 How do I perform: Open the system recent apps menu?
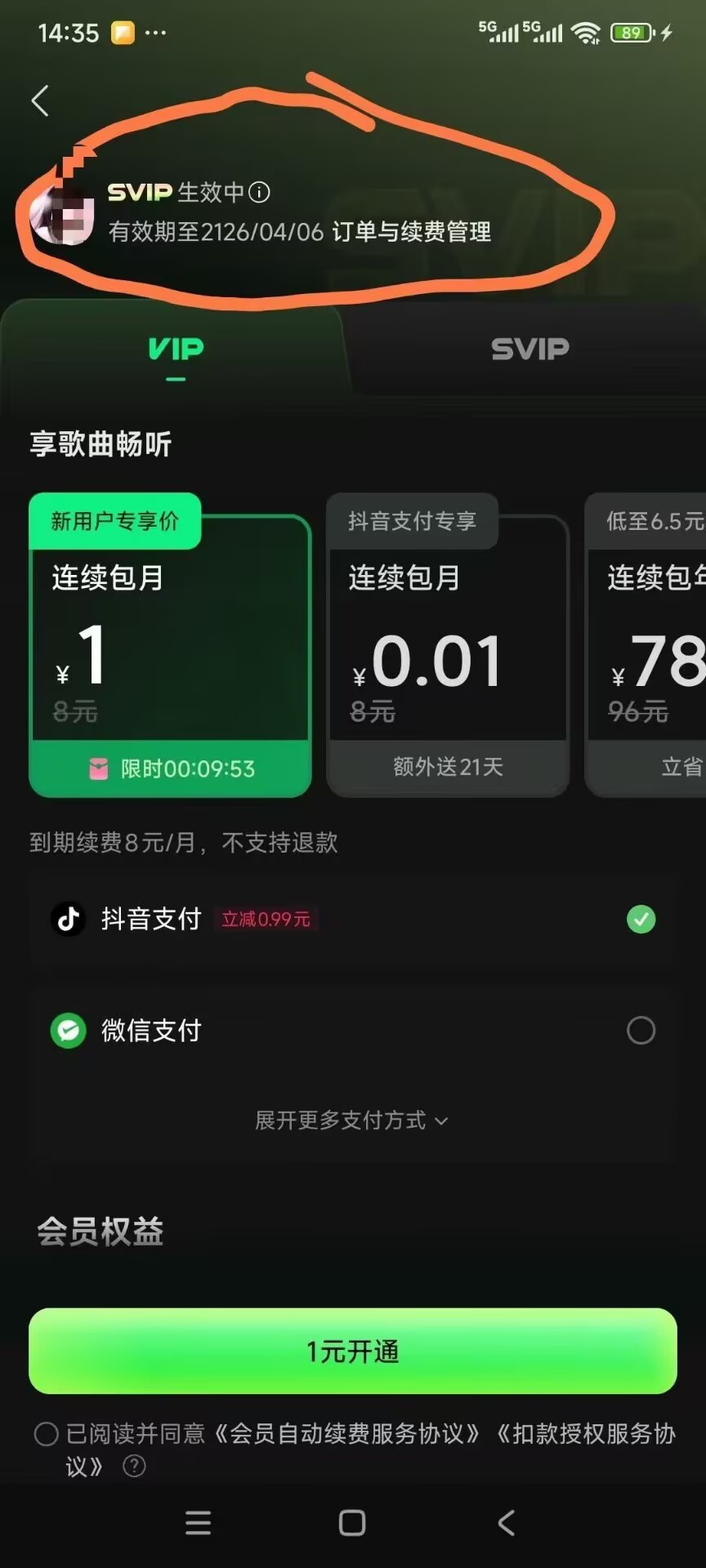pos(198,1523)
